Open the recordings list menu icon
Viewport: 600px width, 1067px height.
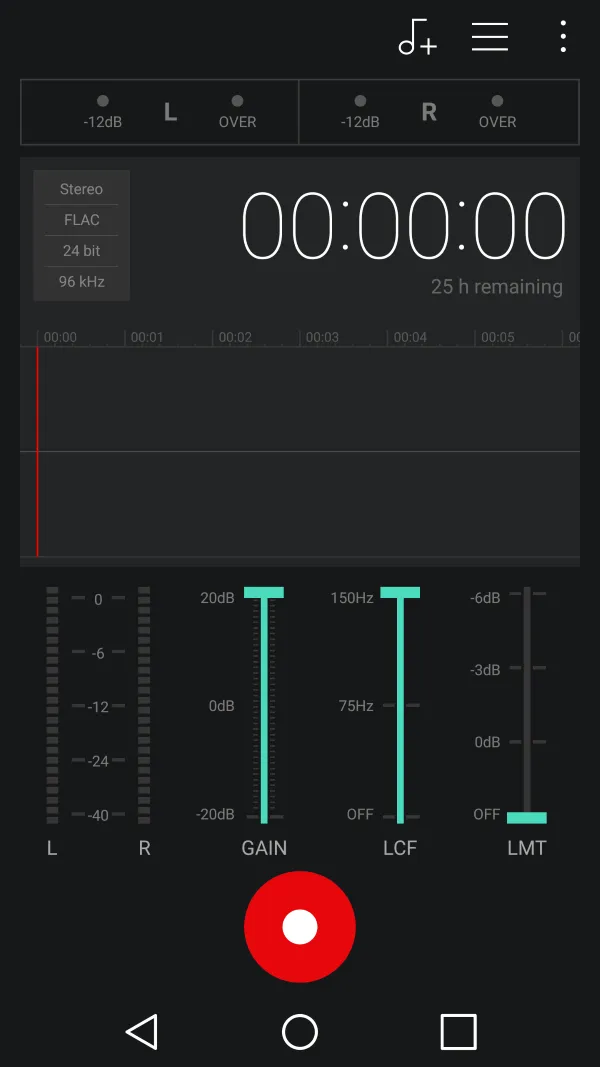tap(490, 37)
